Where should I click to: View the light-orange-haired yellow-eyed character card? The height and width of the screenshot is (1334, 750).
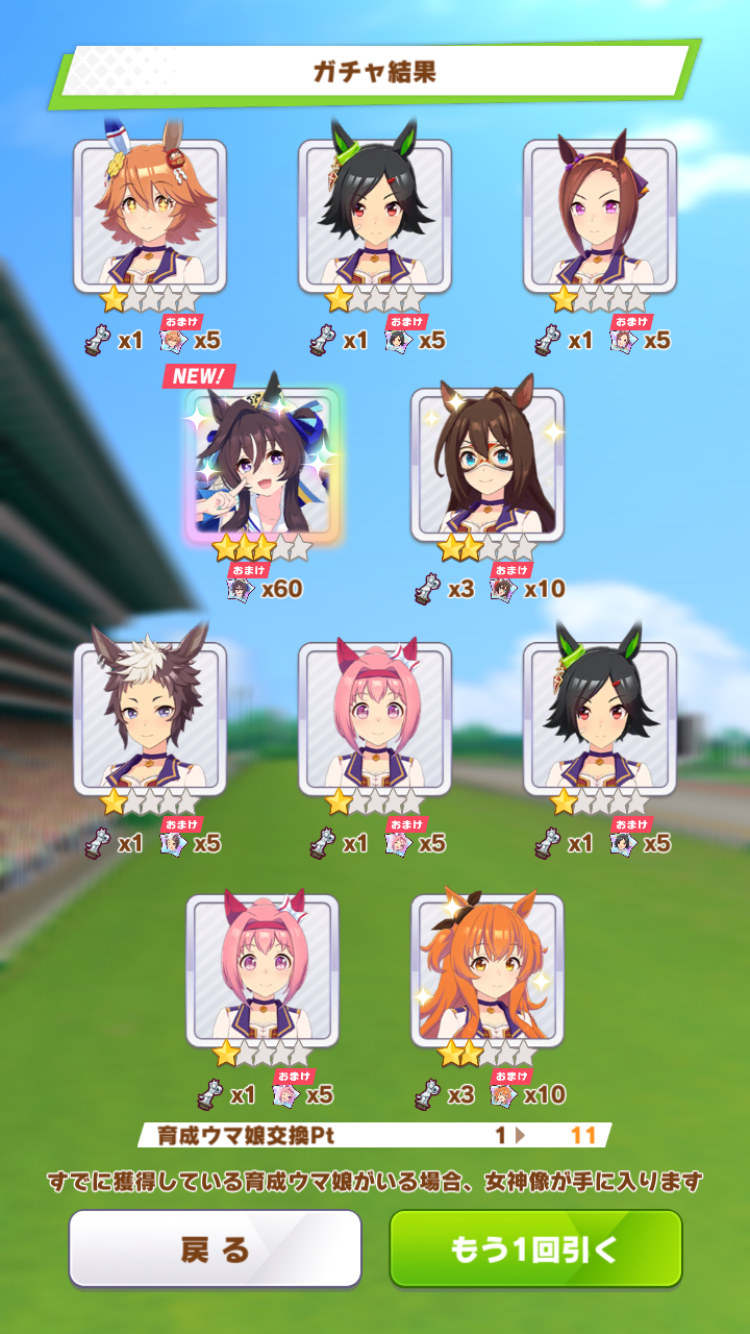(150, 215)
